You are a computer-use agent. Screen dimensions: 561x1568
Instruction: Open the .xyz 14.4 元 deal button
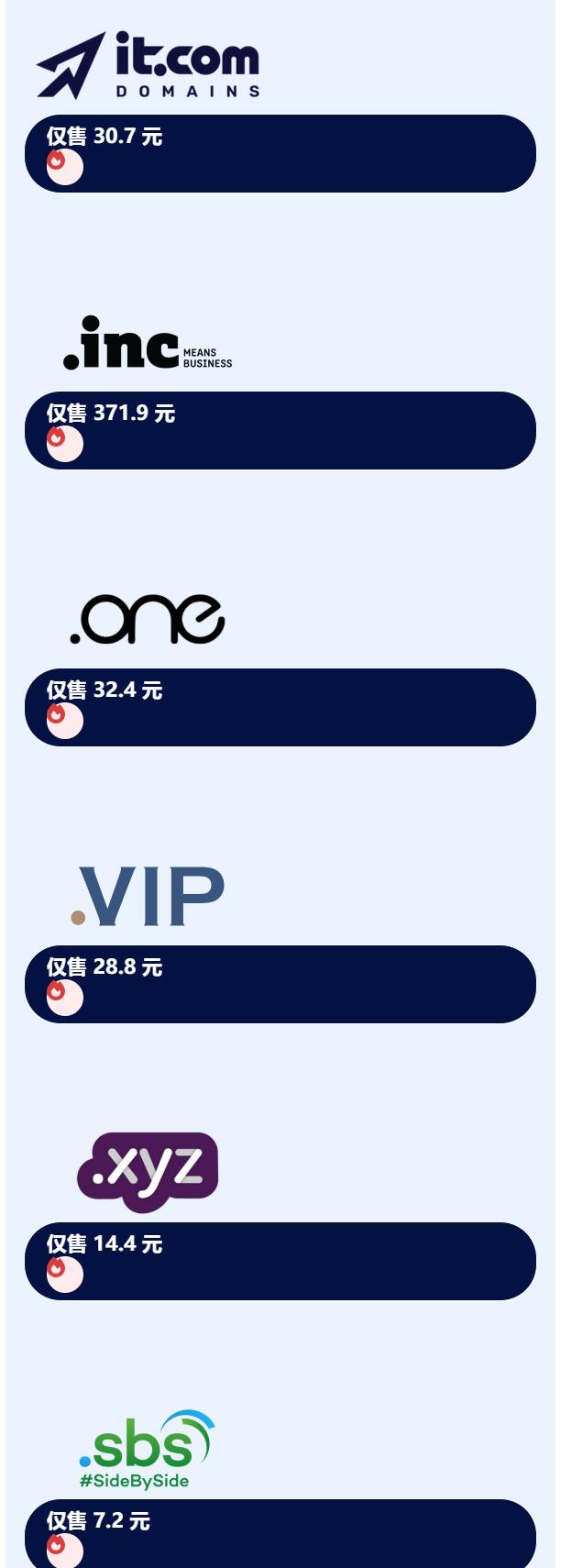[x=280, y=1261]
